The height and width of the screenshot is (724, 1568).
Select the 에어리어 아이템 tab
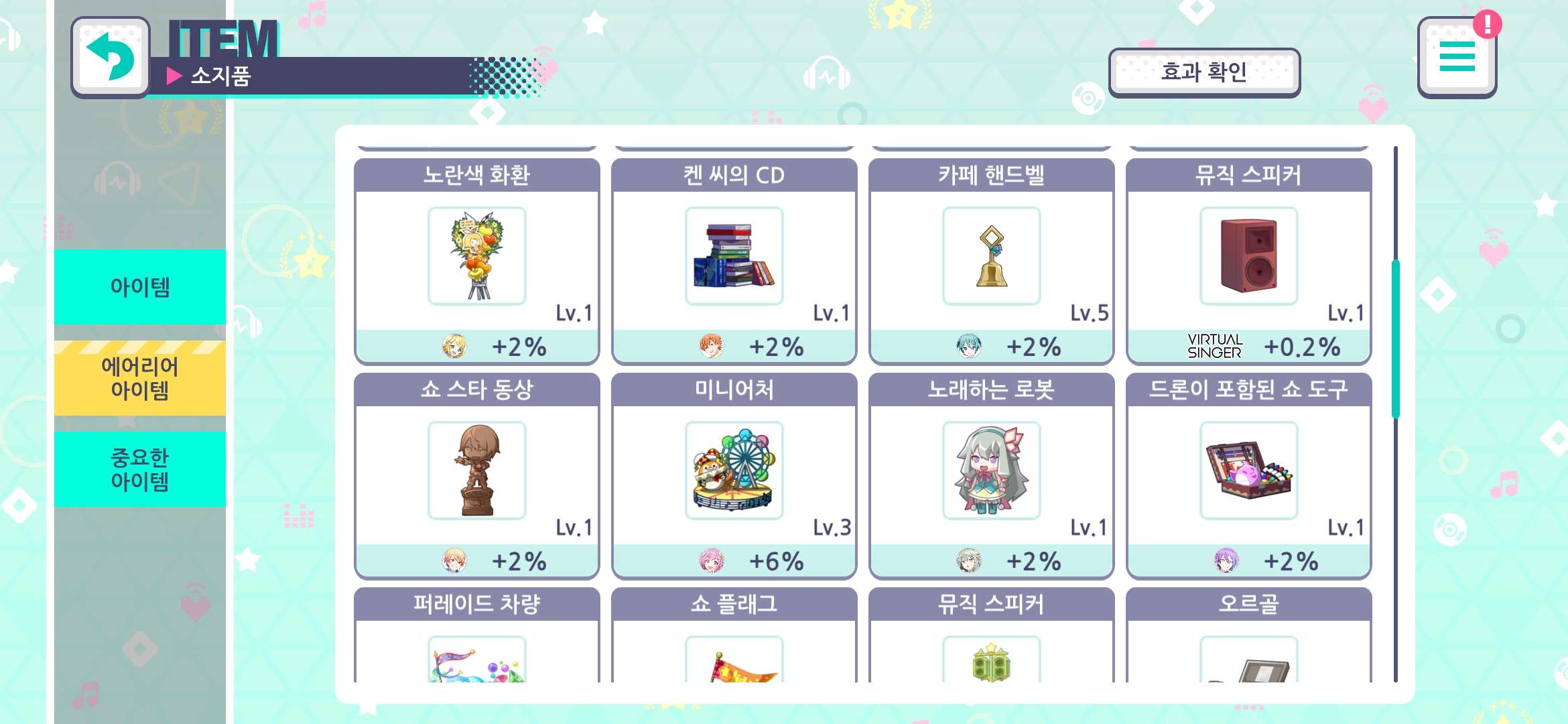click(x=140, y=378)
